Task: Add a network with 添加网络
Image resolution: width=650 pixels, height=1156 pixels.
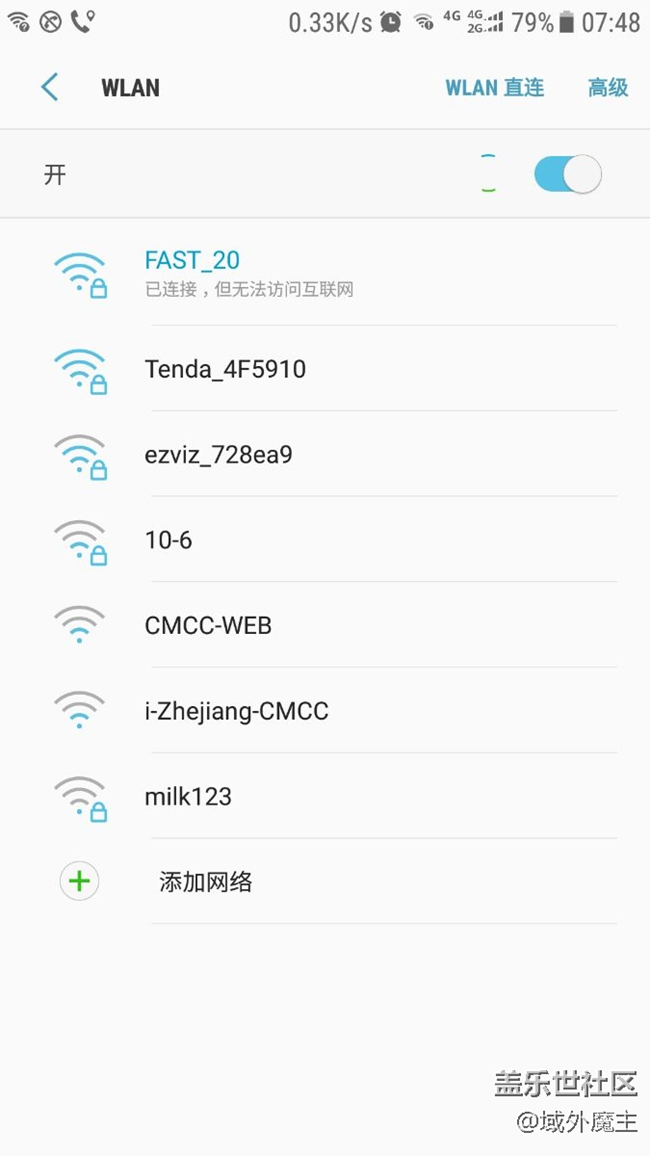Action: 205,882
